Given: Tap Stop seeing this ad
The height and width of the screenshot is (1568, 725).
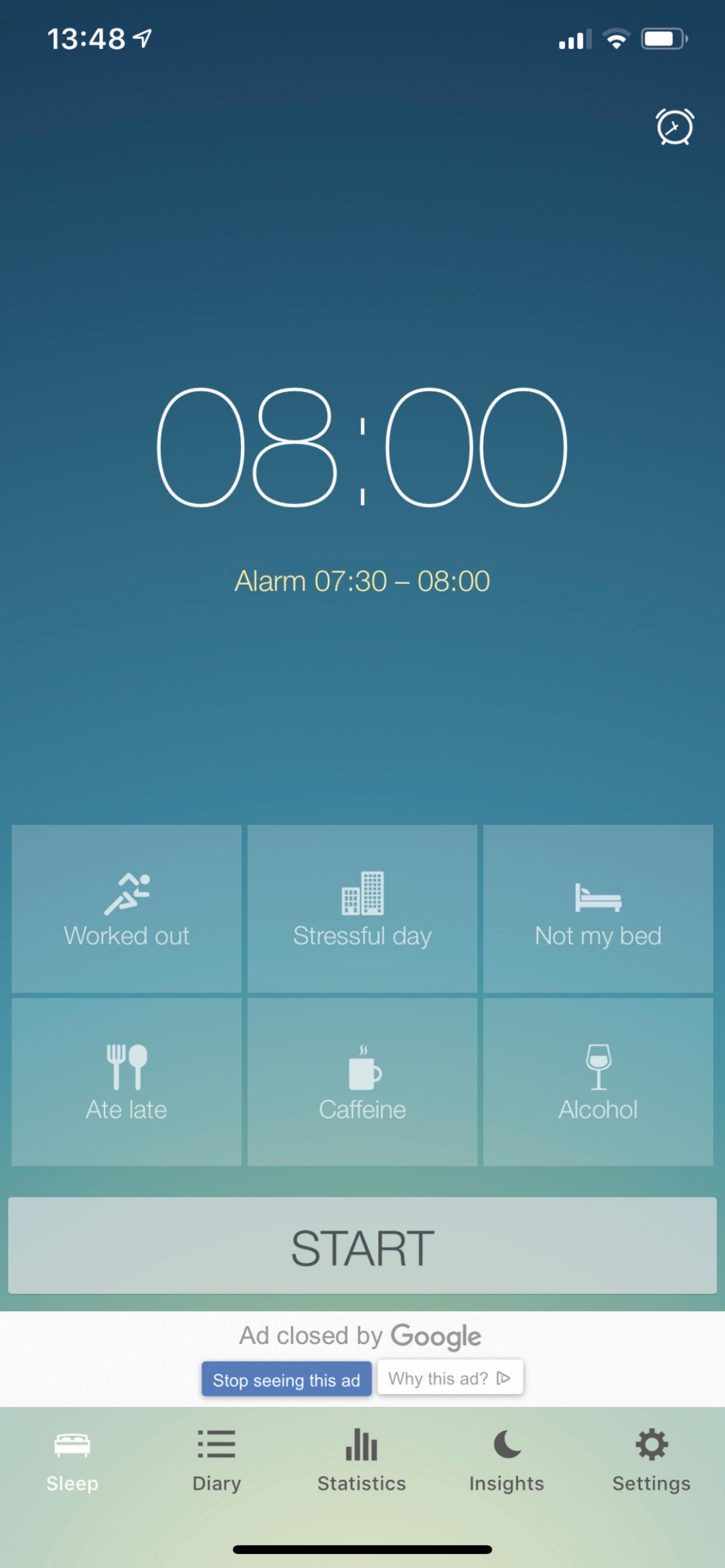Looking at the screenshot, I should [x=286, y=1379].
